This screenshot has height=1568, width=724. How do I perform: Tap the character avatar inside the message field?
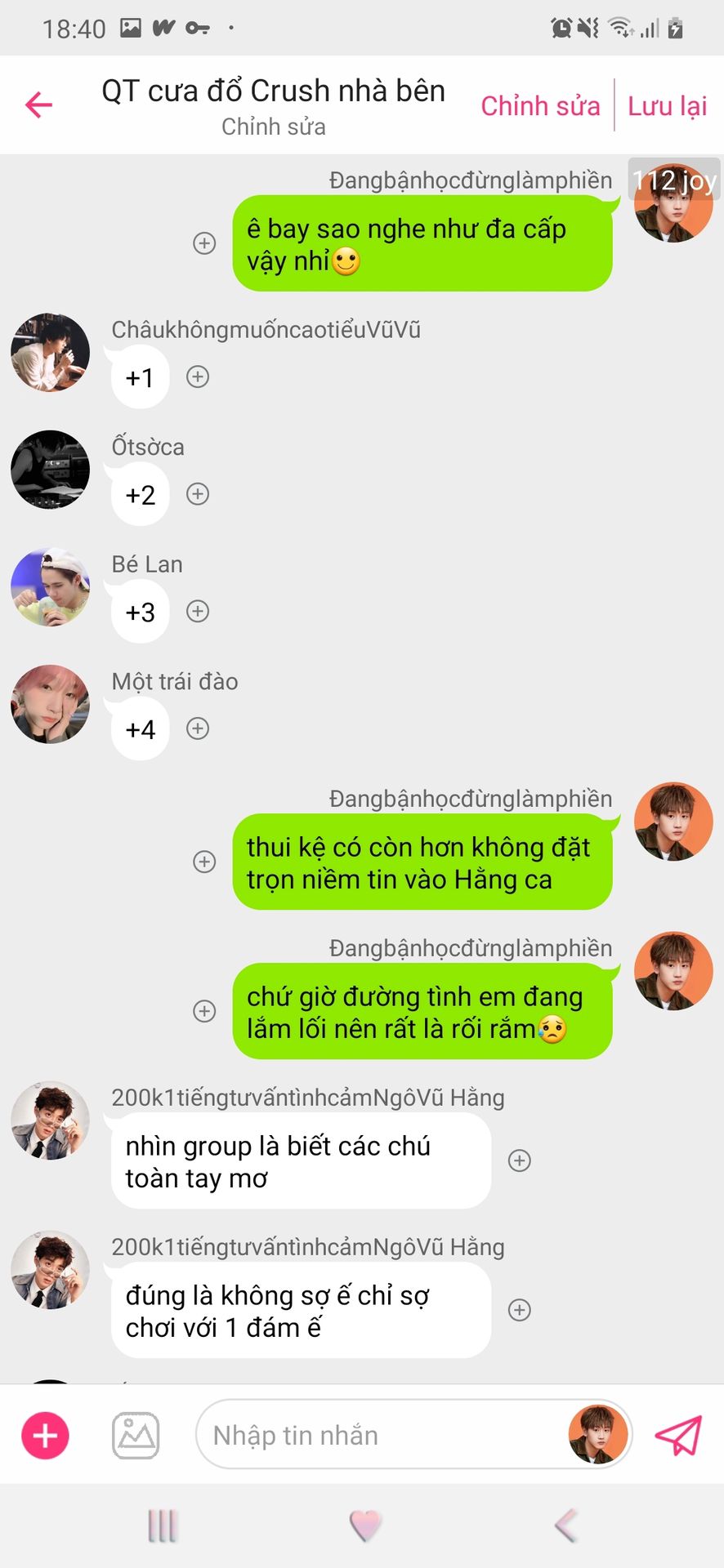click(x=598, y=1435)
